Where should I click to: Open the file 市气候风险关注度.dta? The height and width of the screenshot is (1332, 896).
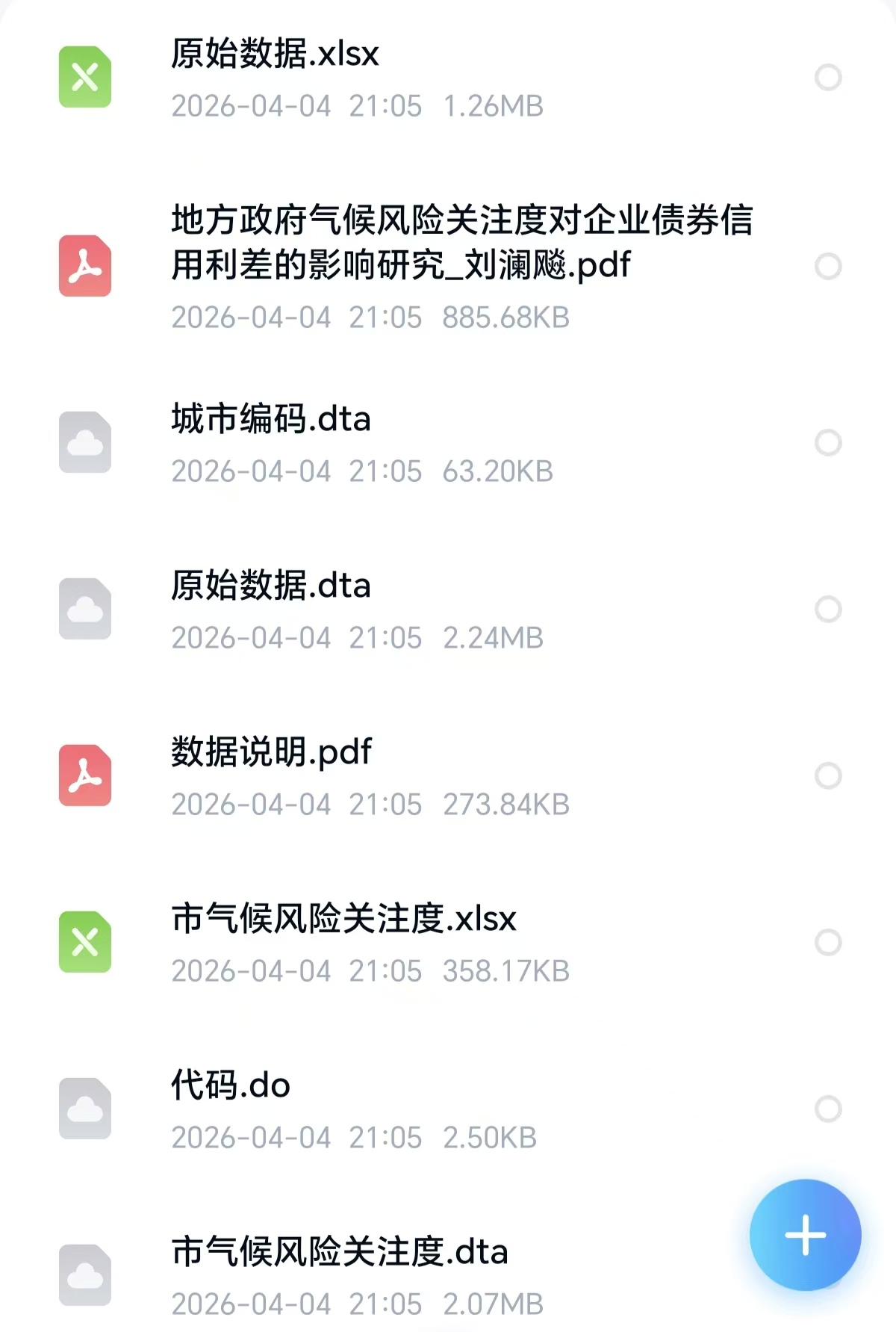340,1252
